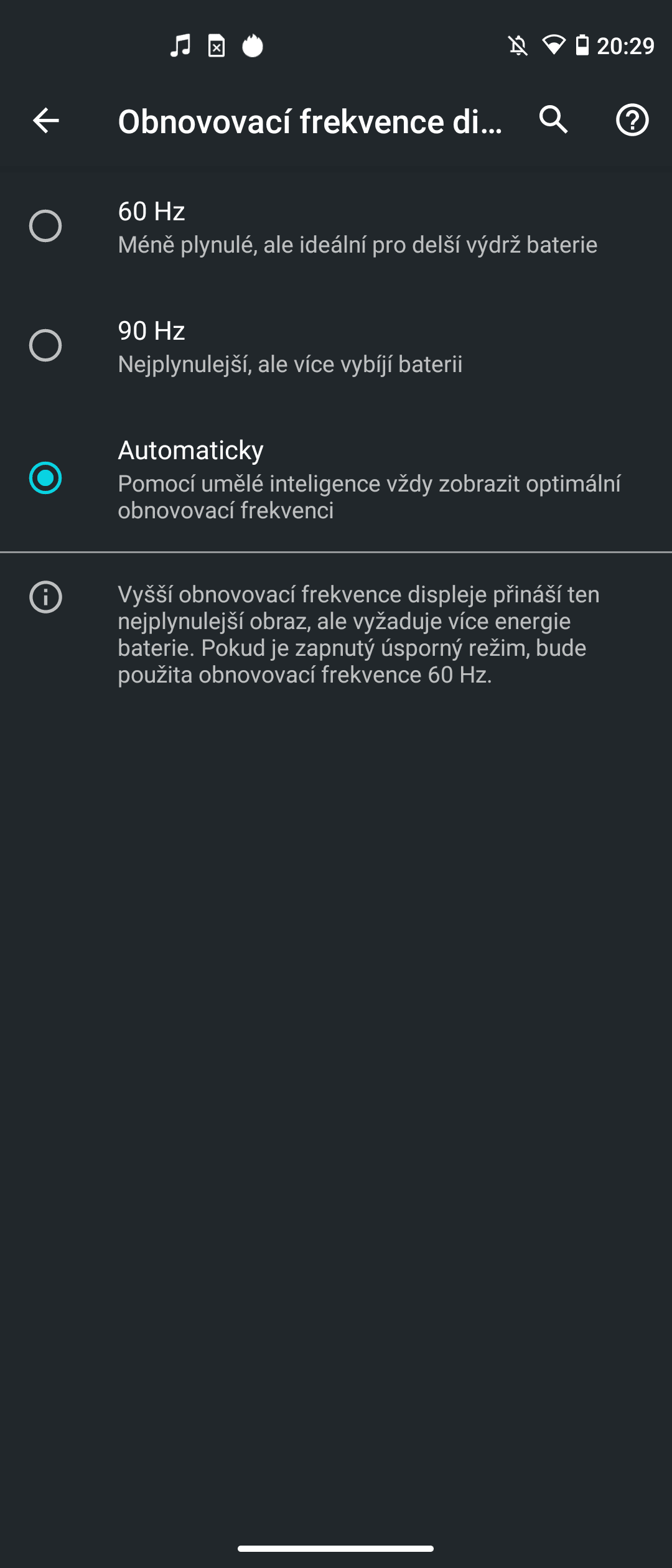Open the help question mark icon
Image resolution: width=672 pixels, height=1568 pixels.
tap(632, 119)
